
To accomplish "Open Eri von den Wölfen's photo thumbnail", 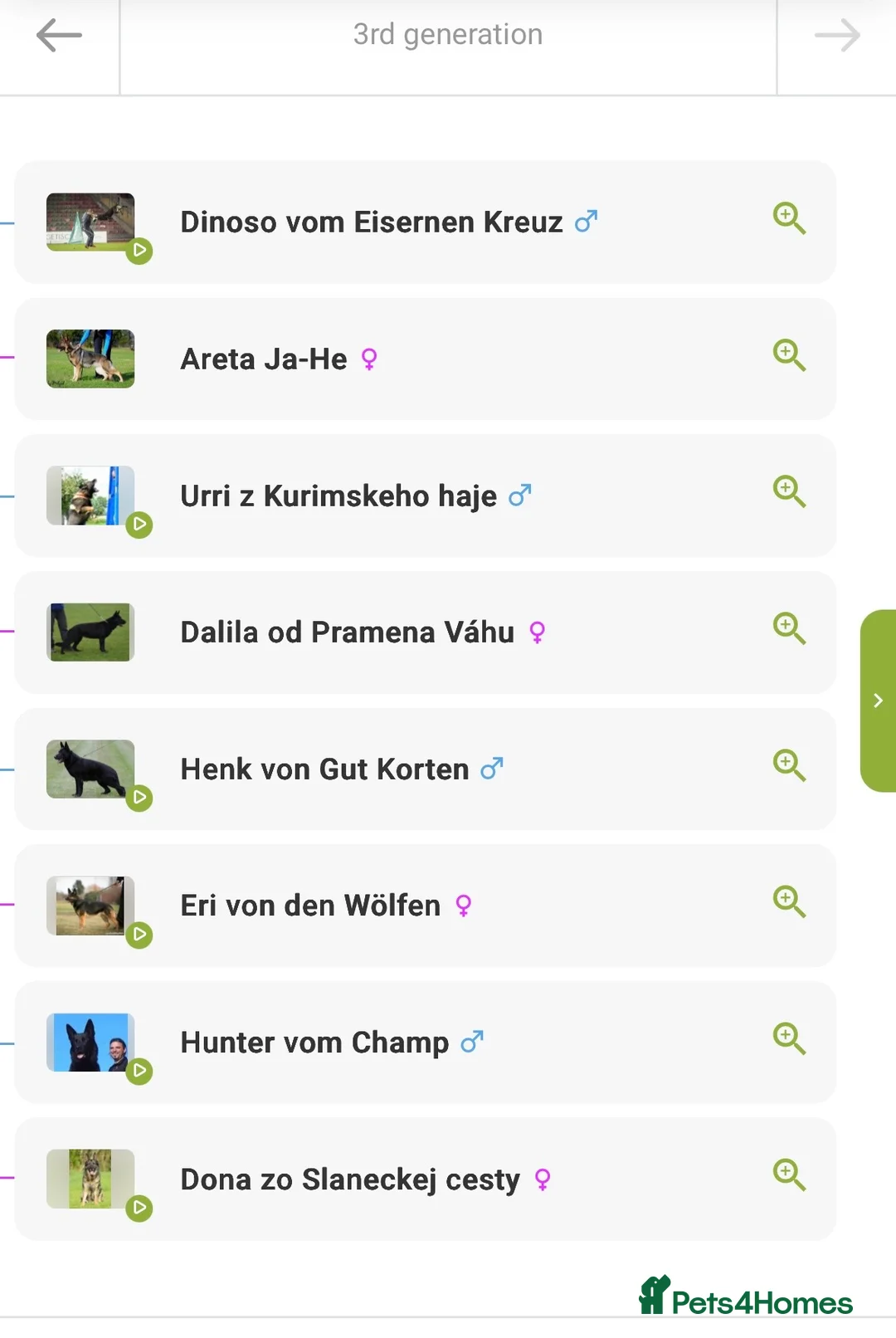I will click(x=90, y=905).
